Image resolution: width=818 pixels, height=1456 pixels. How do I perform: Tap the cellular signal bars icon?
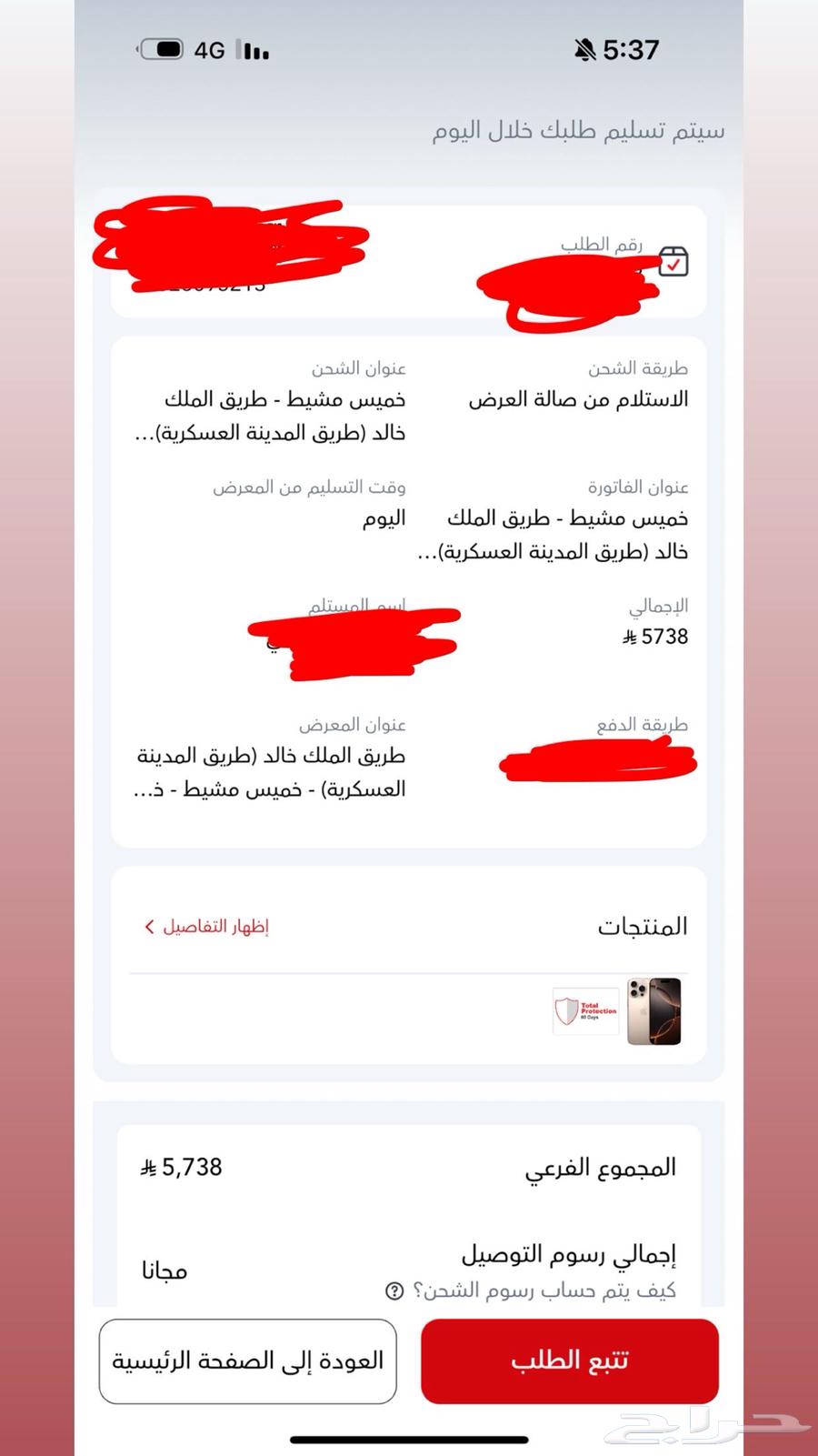(252, 50)
